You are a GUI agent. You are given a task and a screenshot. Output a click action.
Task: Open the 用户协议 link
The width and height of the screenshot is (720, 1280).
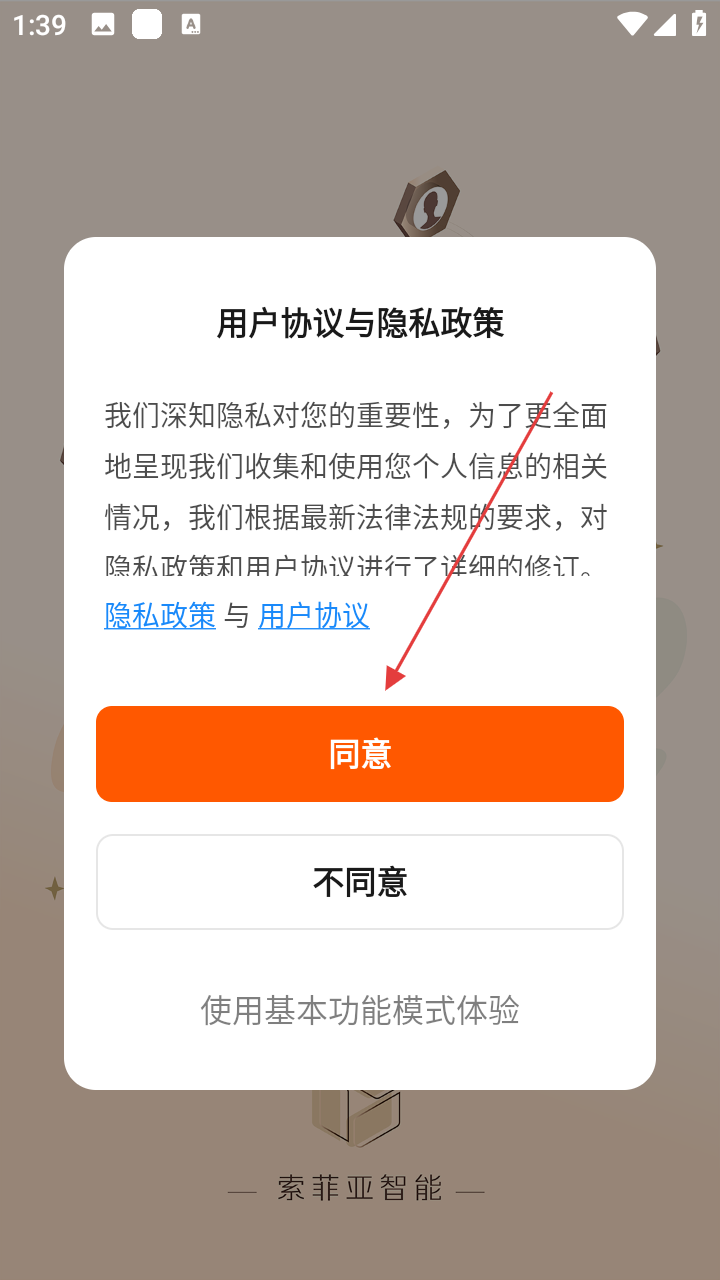(x=314, y=616)
